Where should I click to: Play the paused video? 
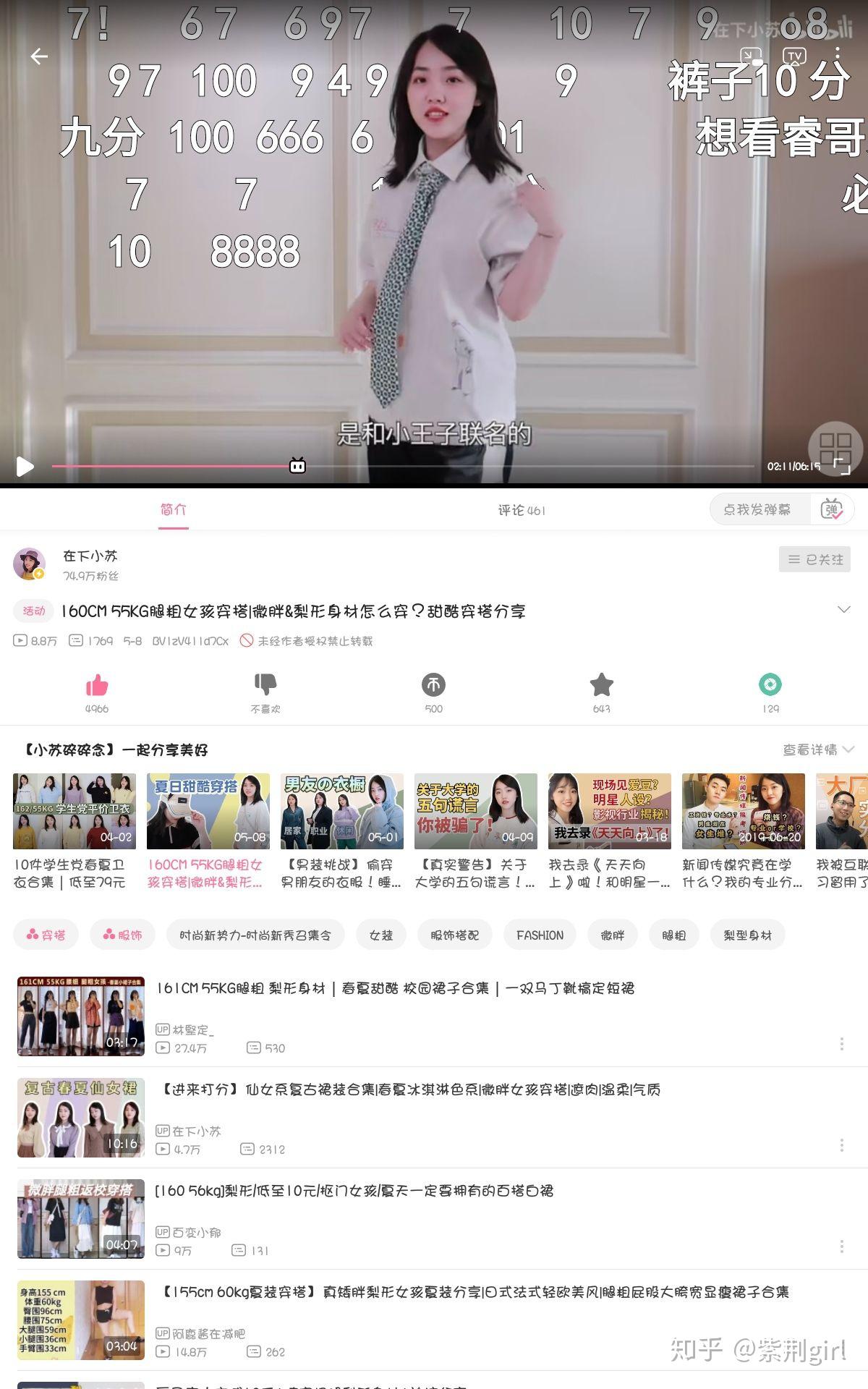coord(25,467)
